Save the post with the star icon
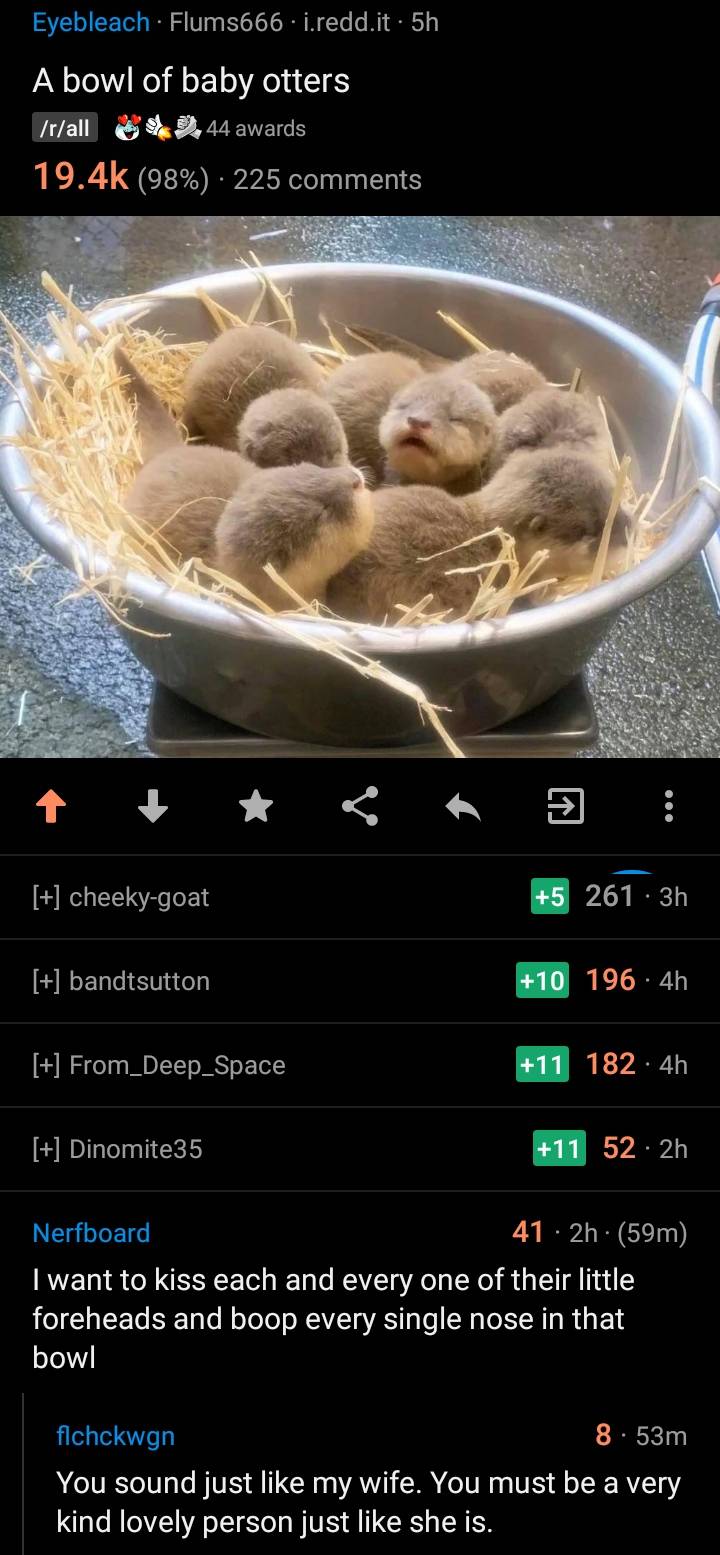 (257, 806)
